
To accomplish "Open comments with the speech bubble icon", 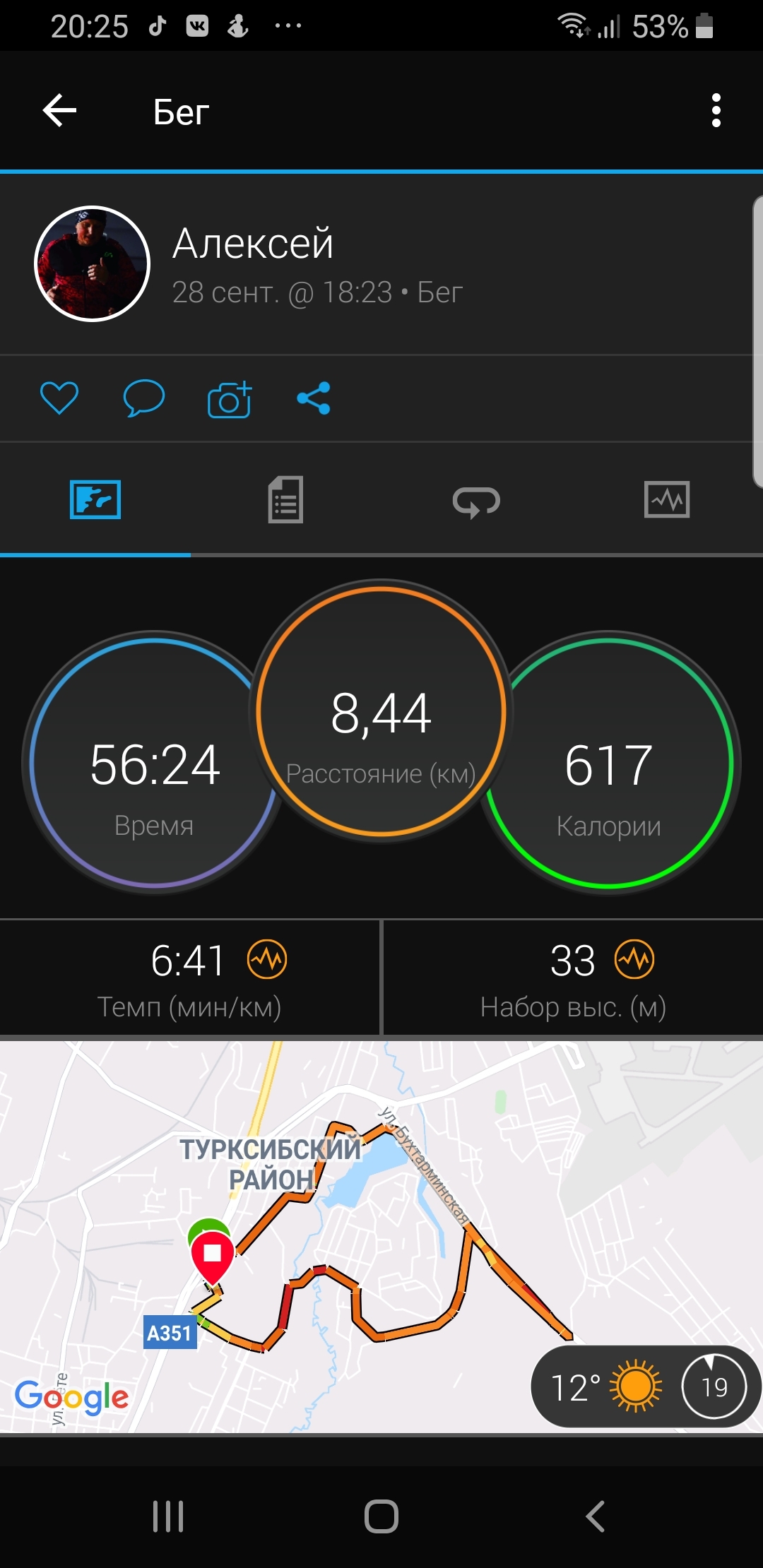I will click(144, 398).
